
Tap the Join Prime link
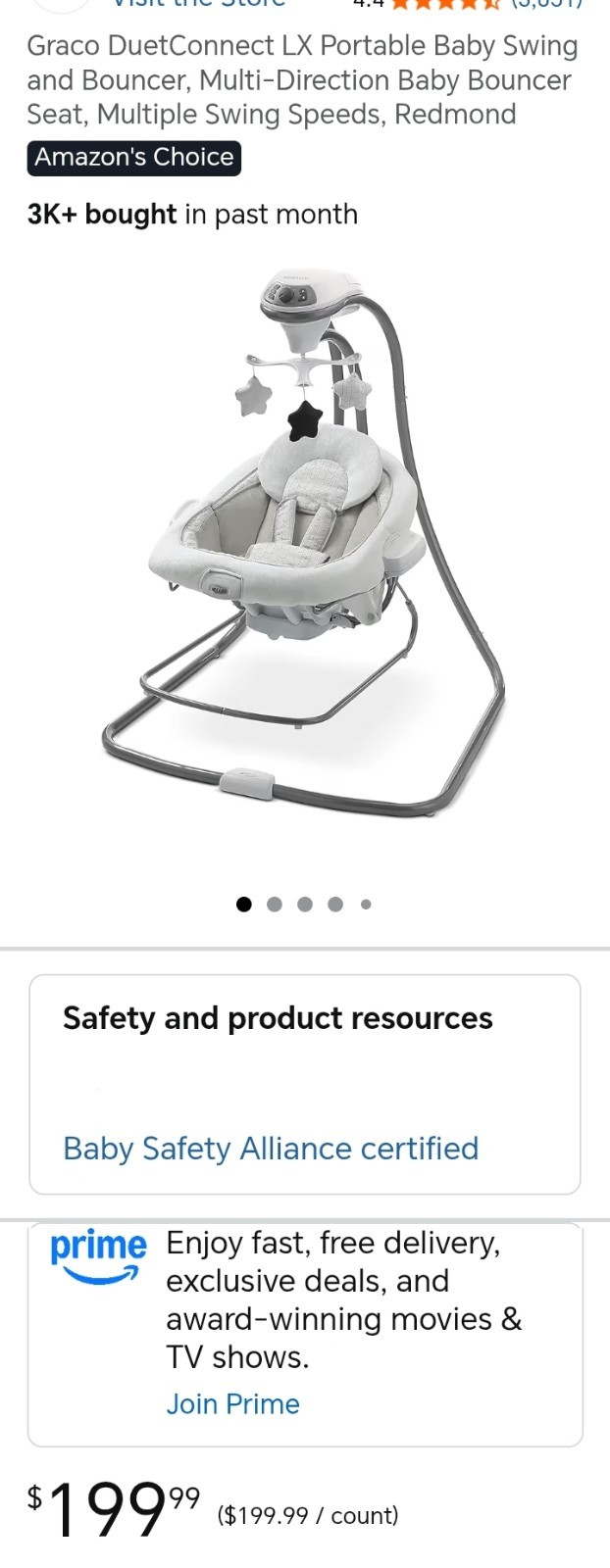tap(232, 1403)
